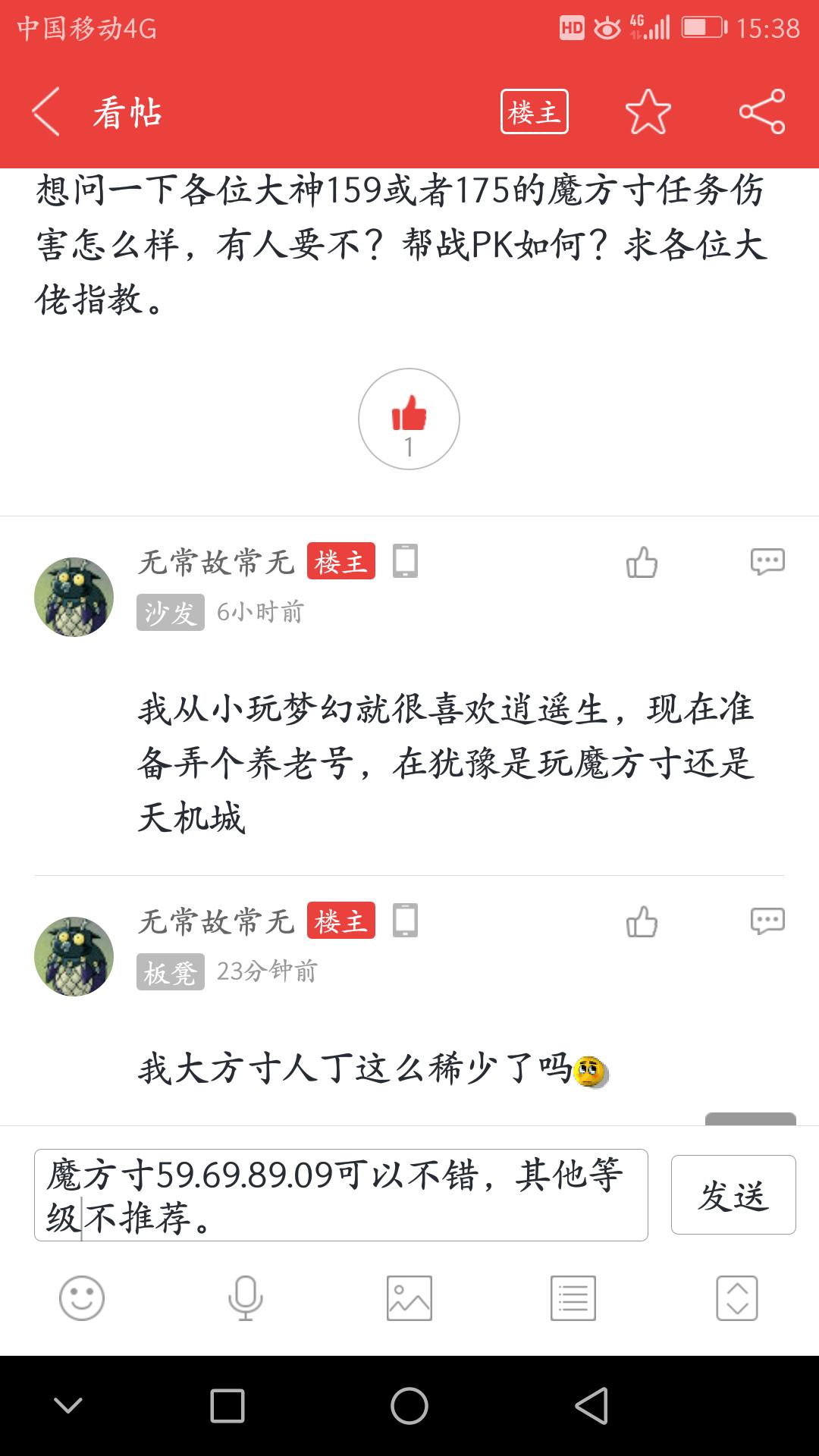Focus the reply text field
Viewport: 819px width, 1456px height.
click(340, 1195)
